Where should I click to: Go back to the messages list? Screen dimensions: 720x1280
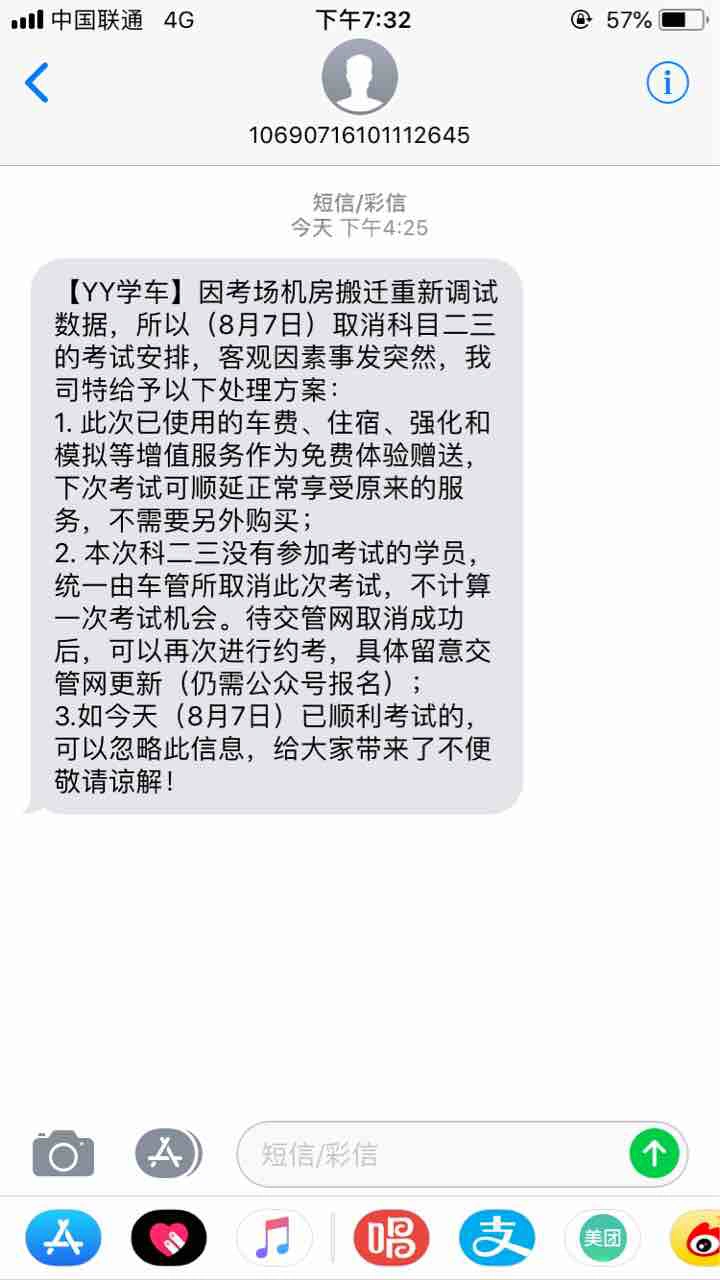tap(37, 82)
